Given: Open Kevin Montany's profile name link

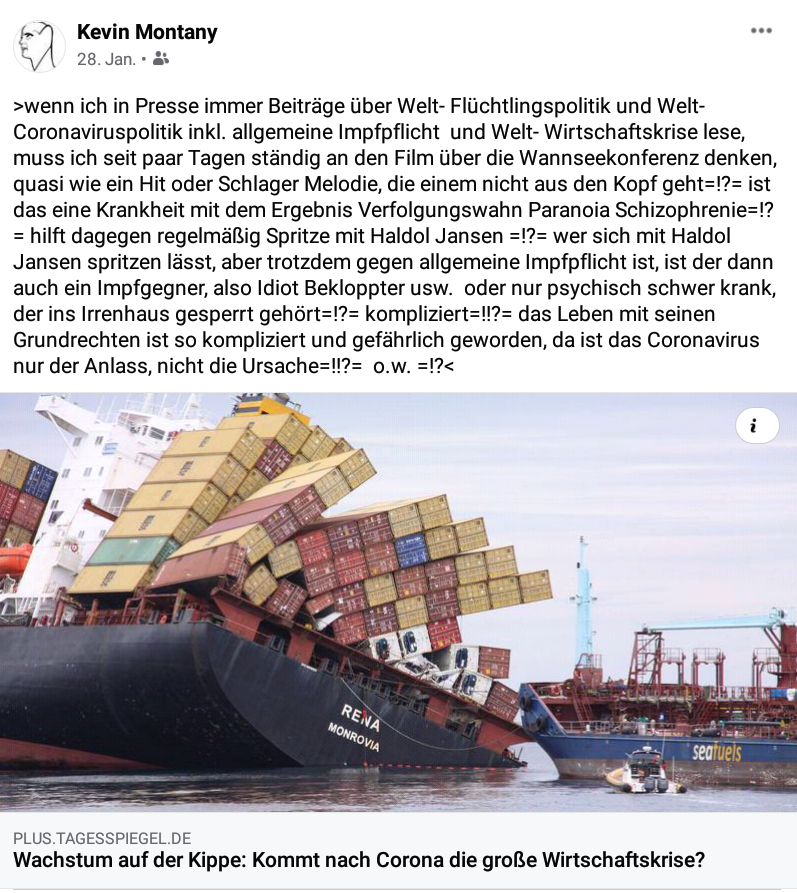Looking at the screenshot, I should tap(147, 33).
